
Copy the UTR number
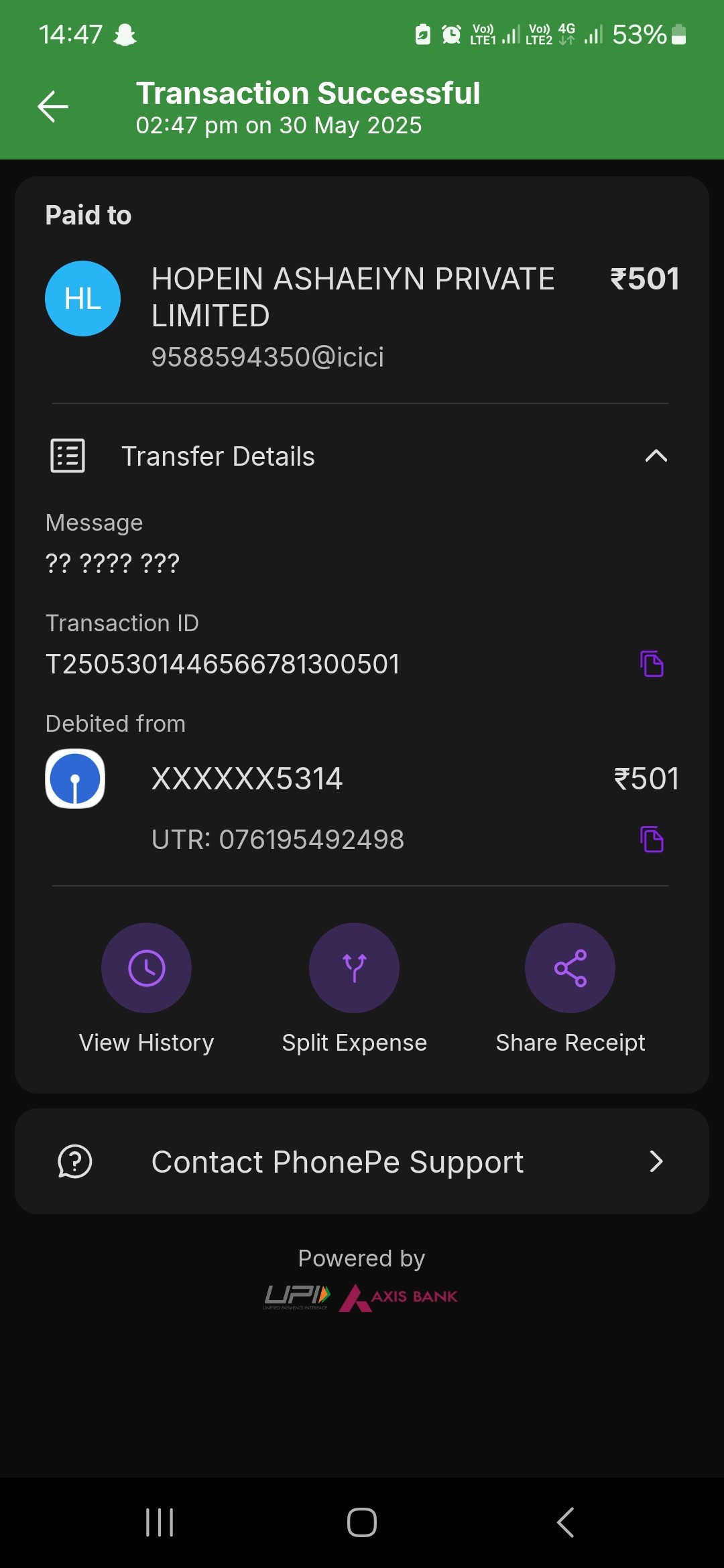[652, 840]
